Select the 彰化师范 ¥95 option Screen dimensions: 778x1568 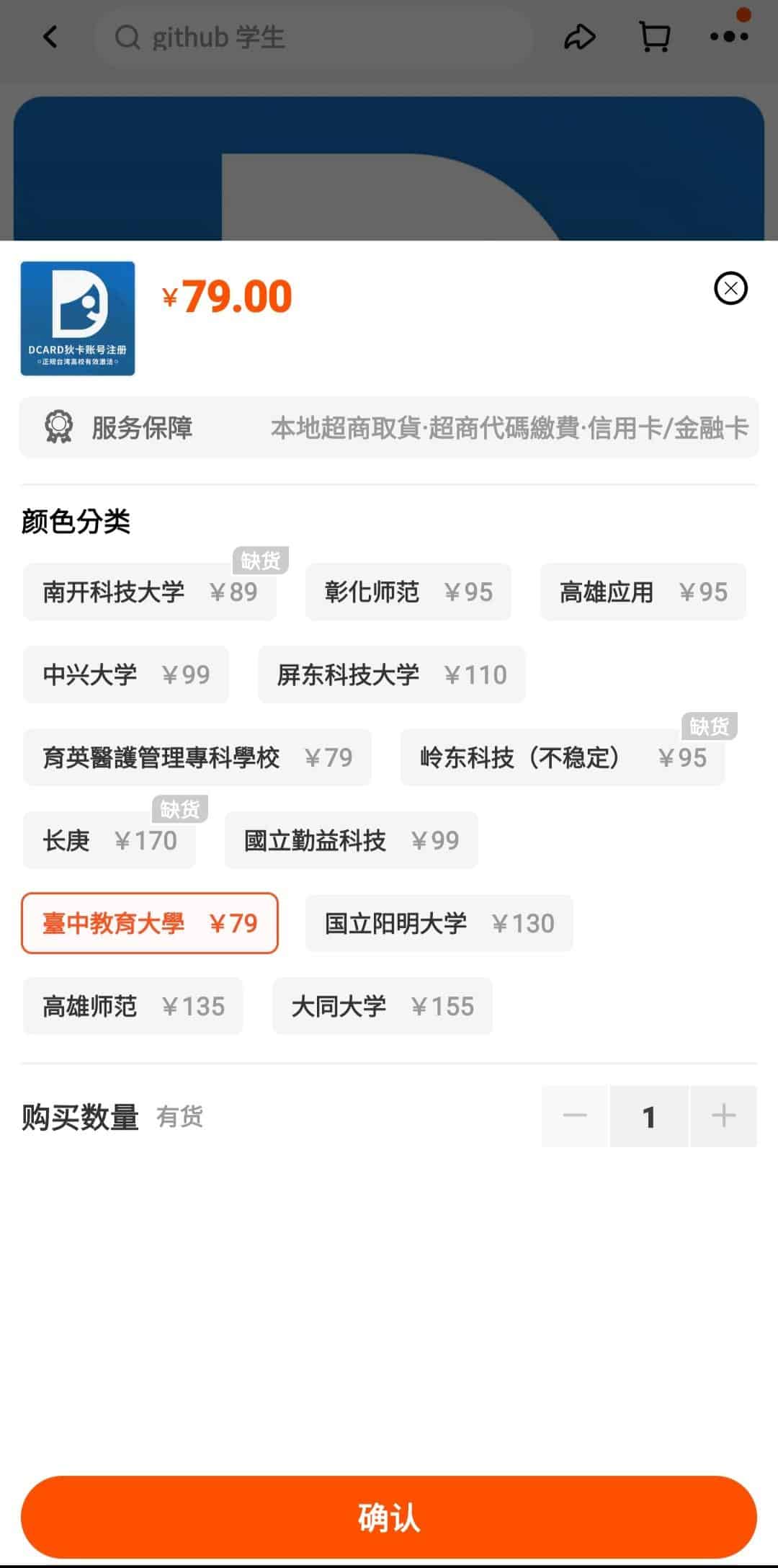408,592
